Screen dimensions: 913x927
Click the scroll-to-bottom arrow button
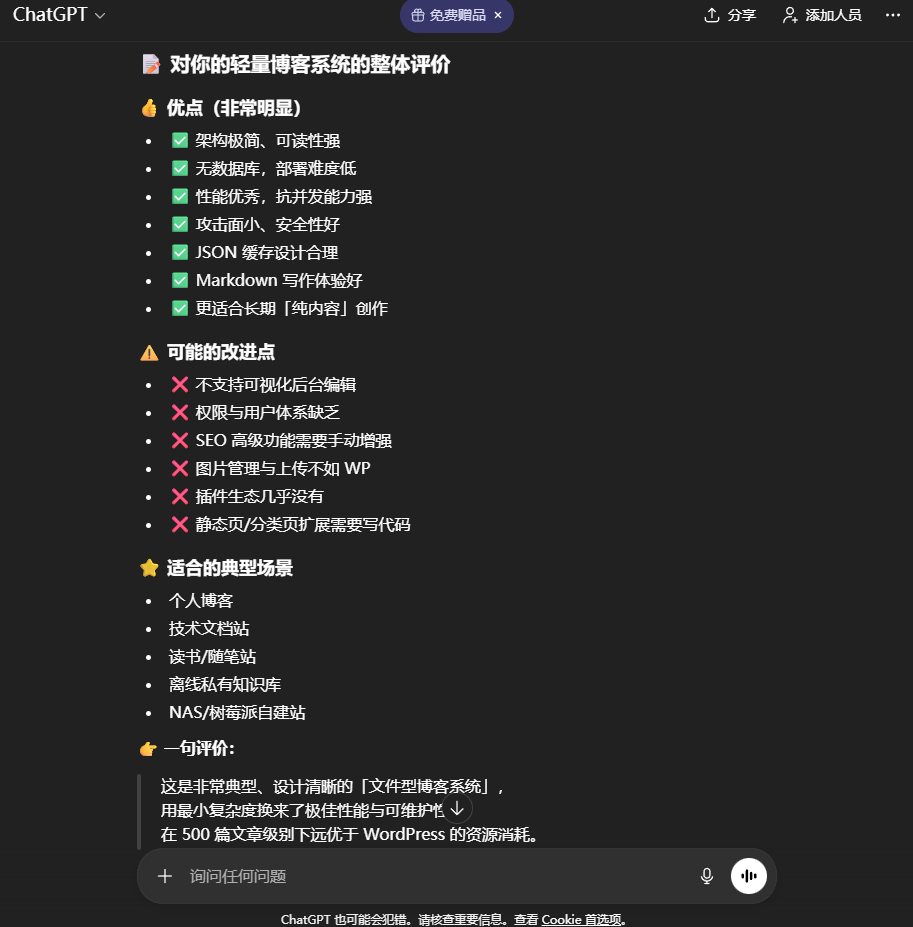tap(457, 807)
